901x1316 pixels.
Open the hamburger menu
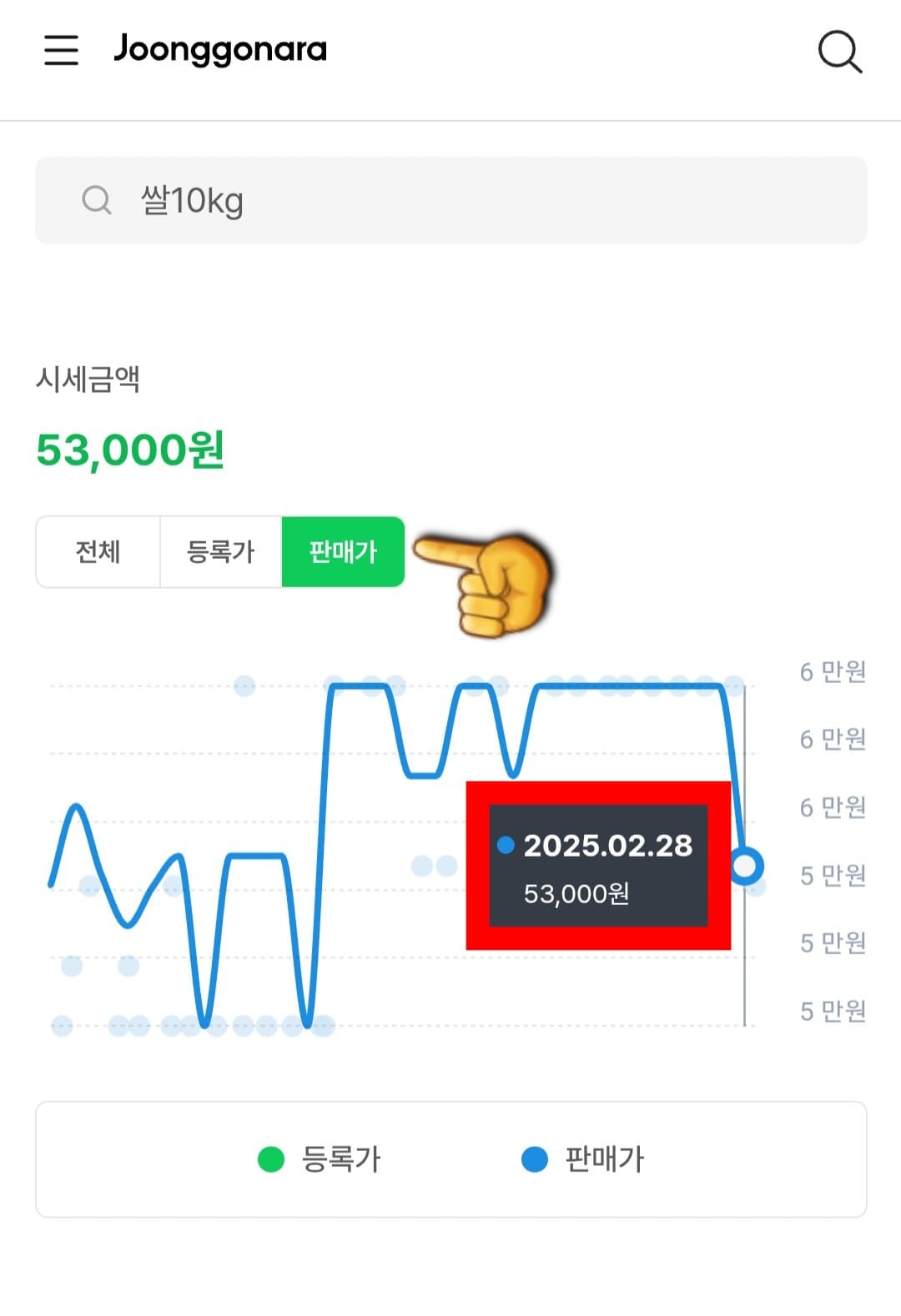pos(60,50)
